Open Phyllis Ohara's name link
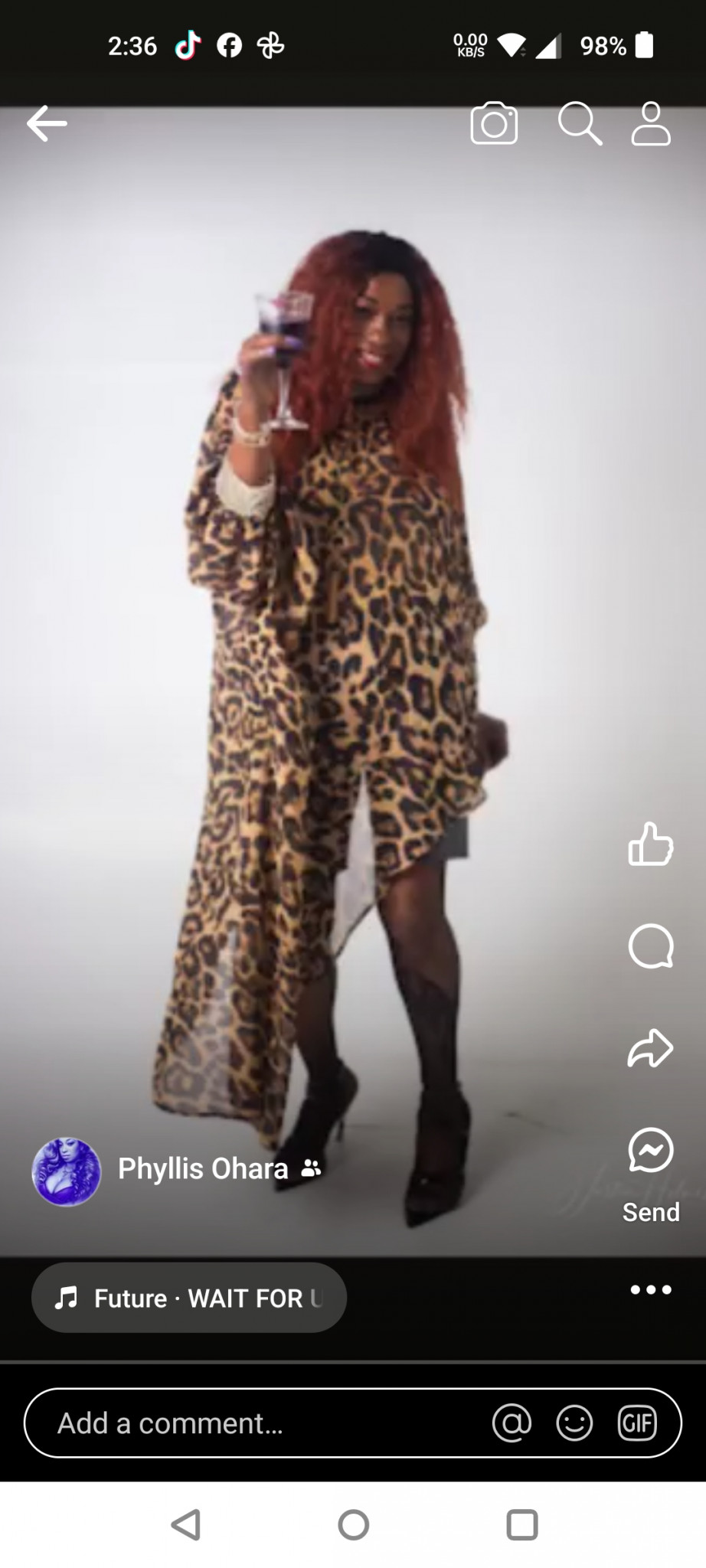Screen dimensions: 706x1568 (x=203, y=1169)
